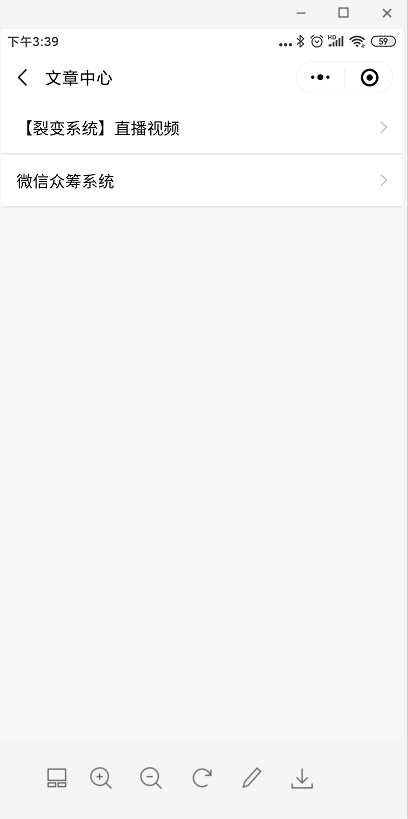Open the mini program three-dot menu
Screen dimensions: 408x819
(320, 77)
